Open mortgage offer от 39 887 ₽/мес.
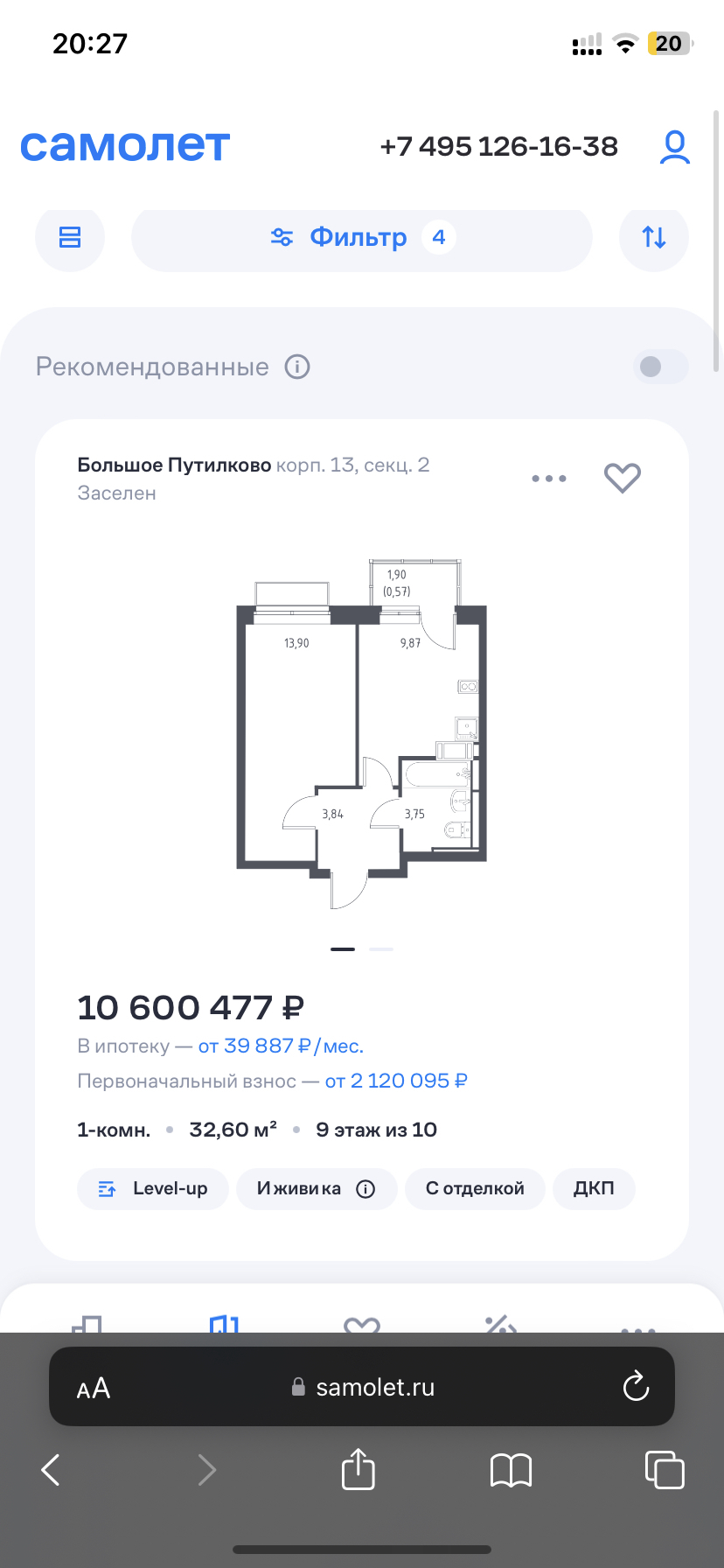Screen dimensions: 724x1568 (x=281, y=1046)
